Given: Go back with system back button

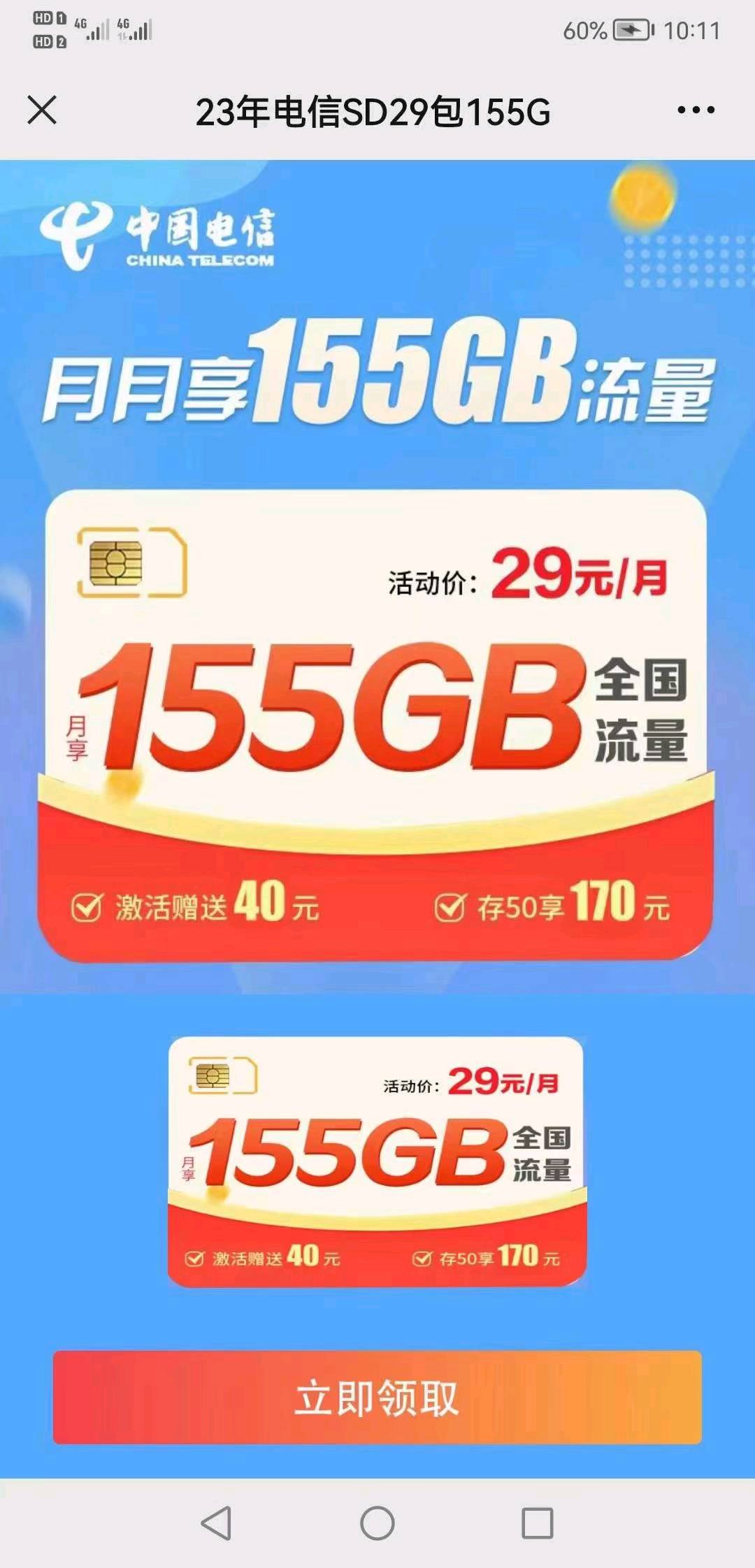Looking at the screenshot, I should tap(217, 1523).
